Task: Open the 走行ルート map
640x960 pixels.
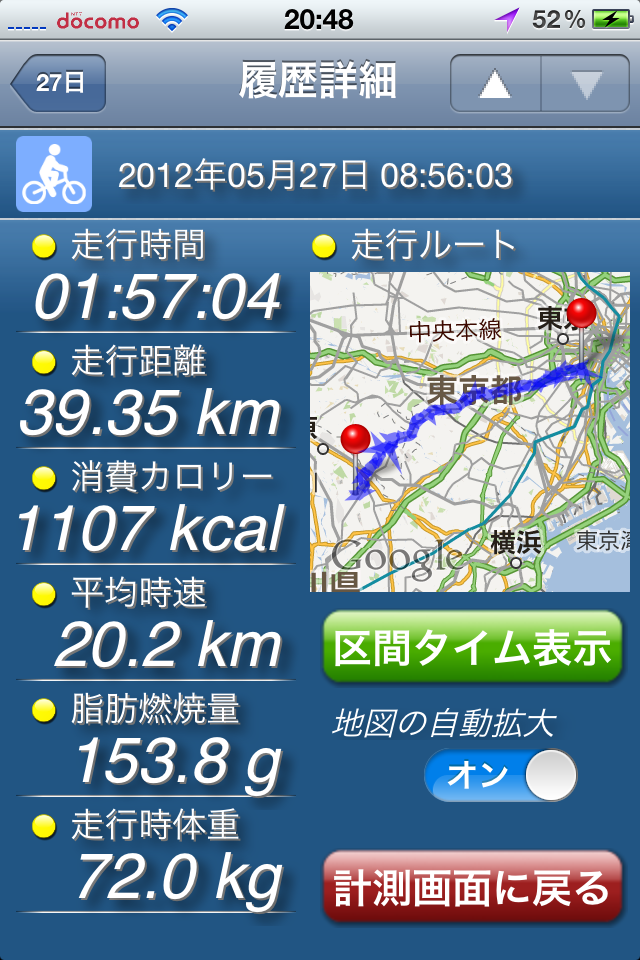Action: (x=470, y=431)
